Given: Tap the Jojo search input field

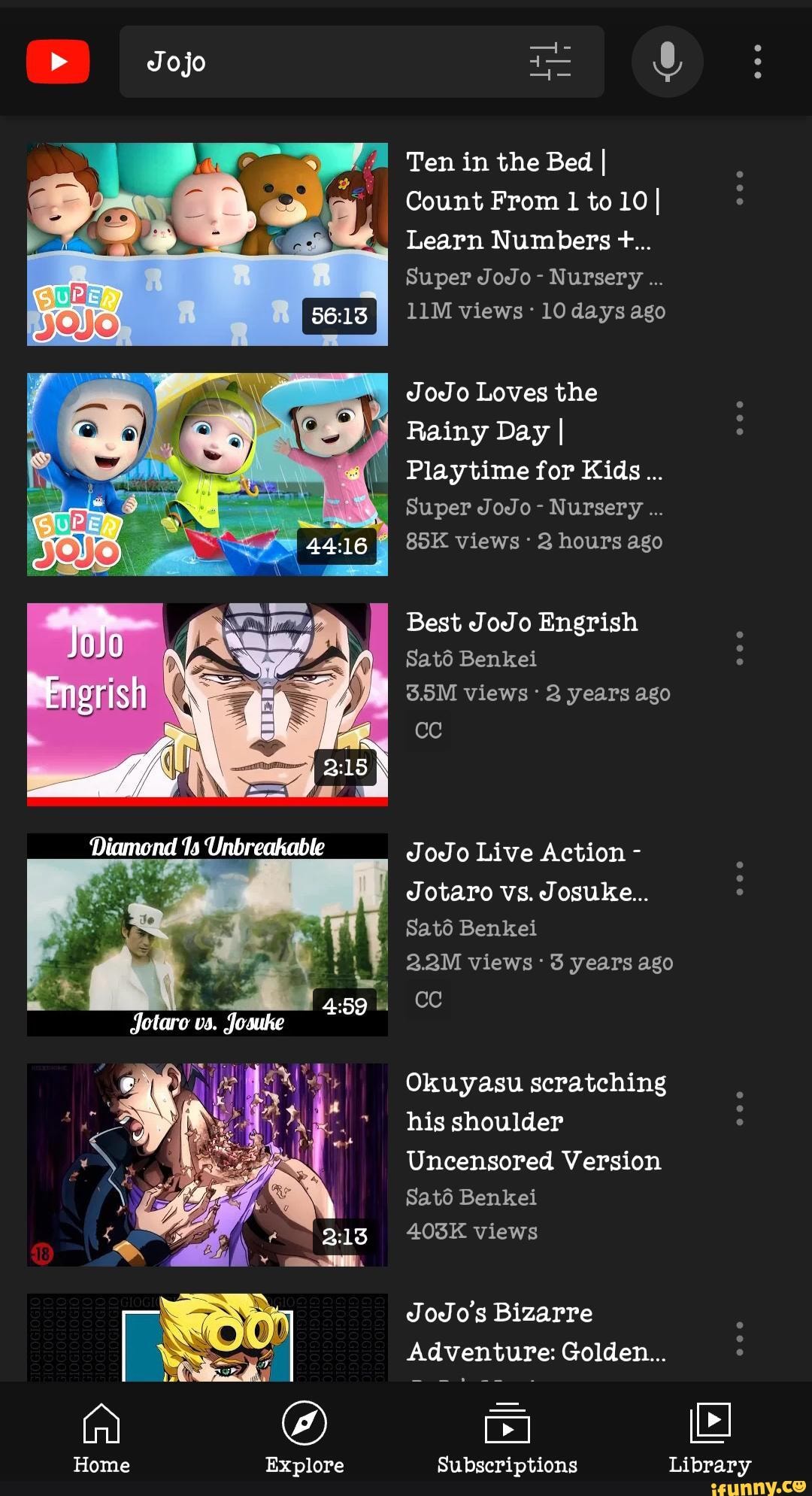Looking at the screenshot, I should tap(301, 61).
